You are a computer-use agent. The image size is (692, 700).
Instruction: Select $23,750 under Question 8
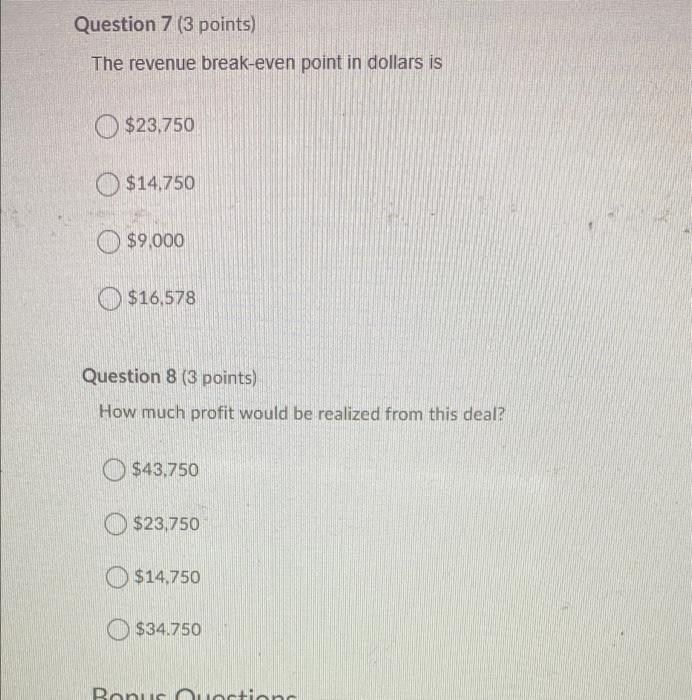tap(116, 524)
